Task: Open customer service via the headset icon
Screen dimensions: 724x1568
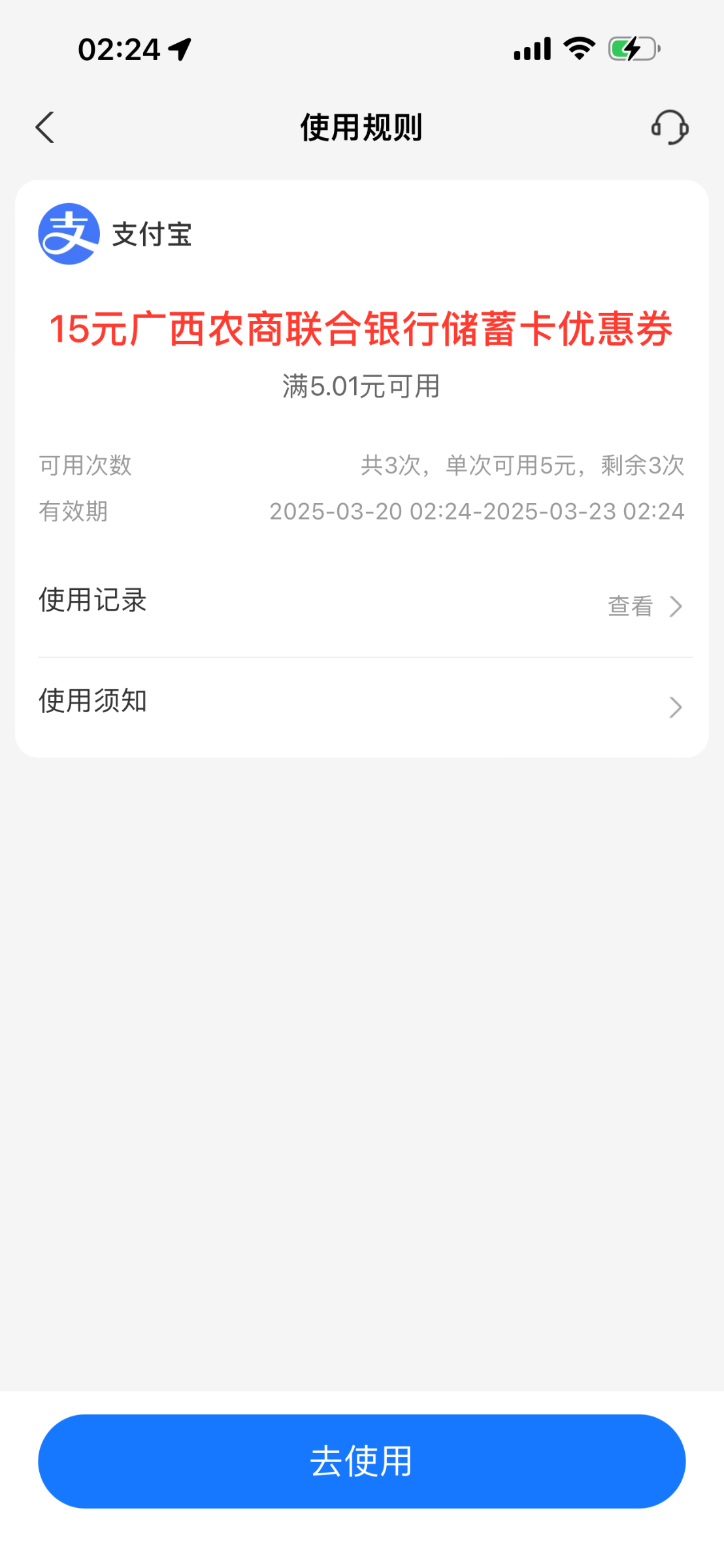Action: (x=670, y=127)
